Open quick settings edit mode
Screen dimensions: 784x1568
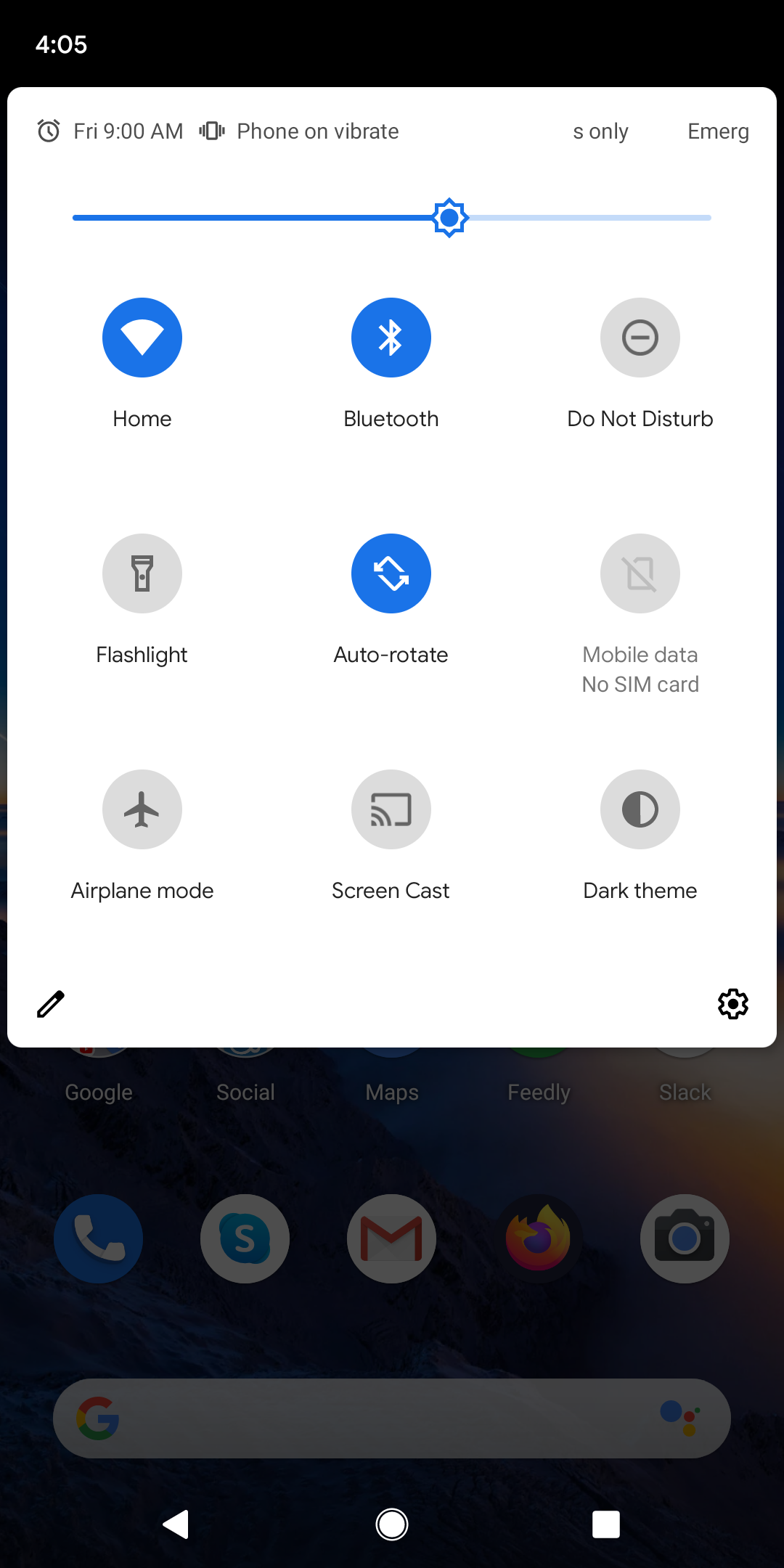click(x=49, y=1005)
